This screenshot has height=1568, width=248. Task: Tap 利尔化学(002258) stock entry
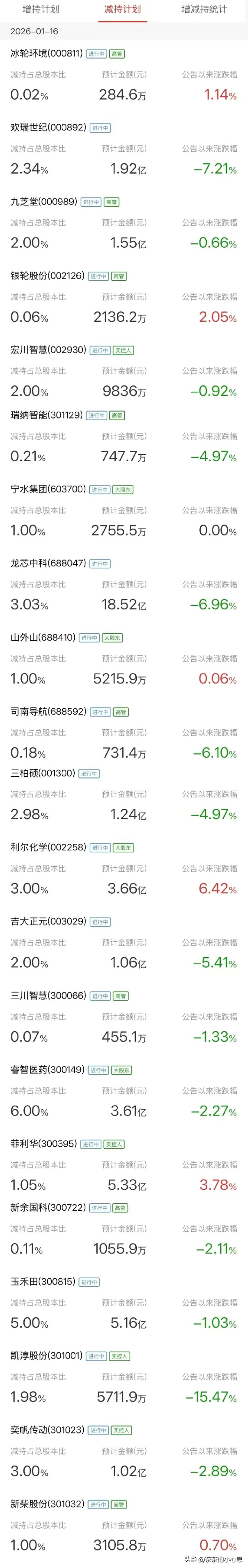(48, 847)
